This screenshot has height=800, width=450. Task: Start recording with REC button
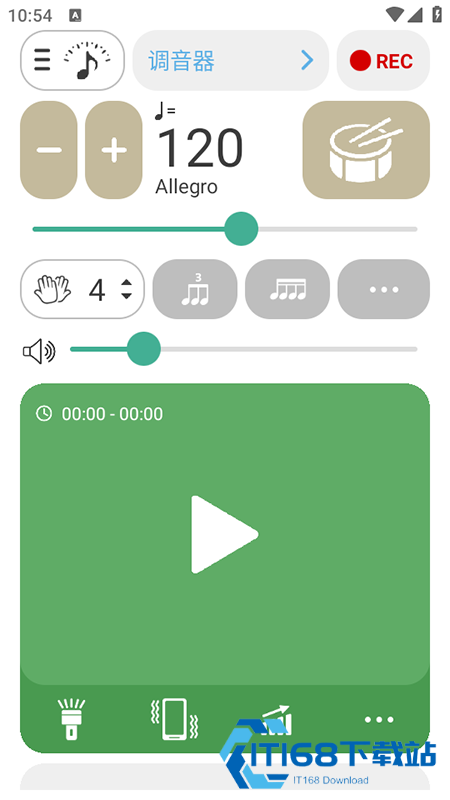pos(383,60)
